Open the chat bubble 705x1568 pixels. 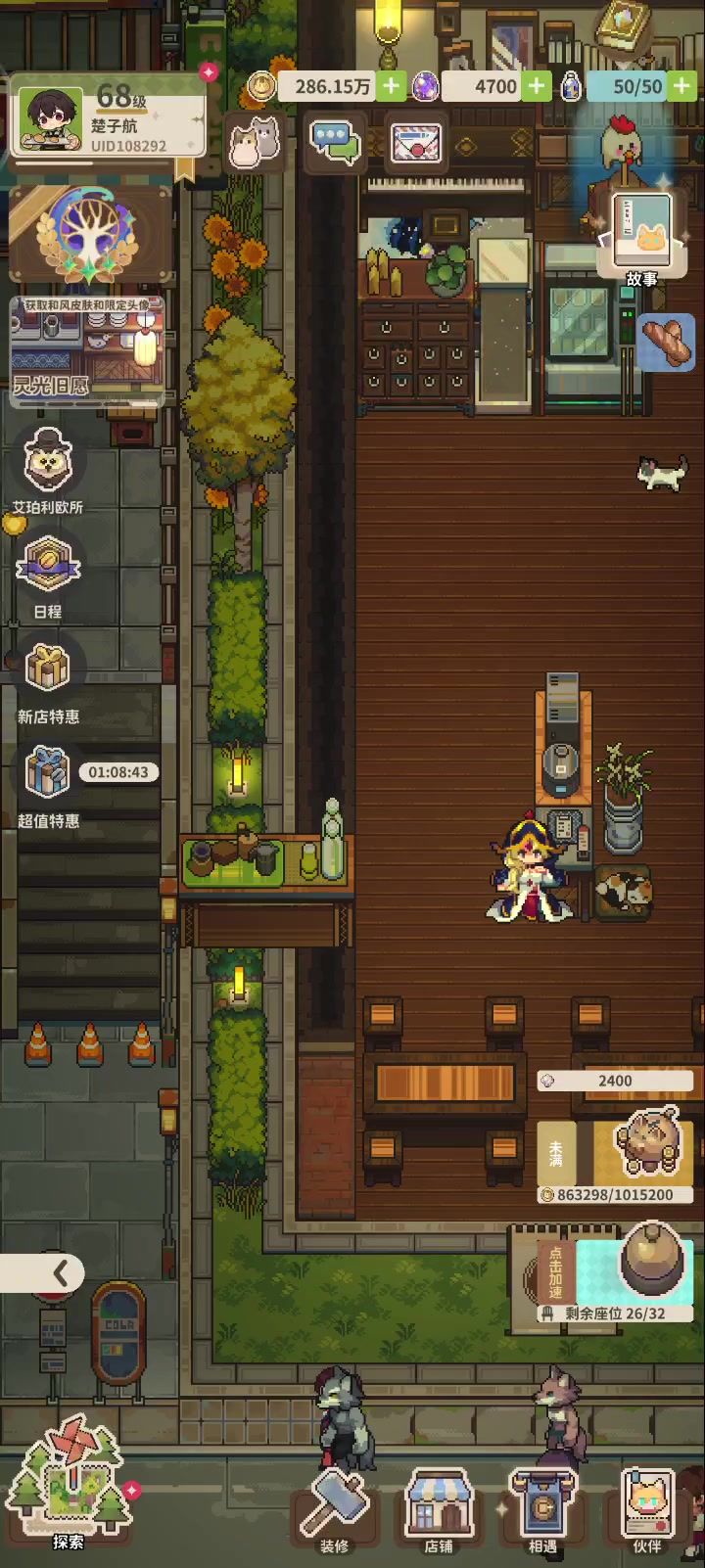[x=335, y=143]
